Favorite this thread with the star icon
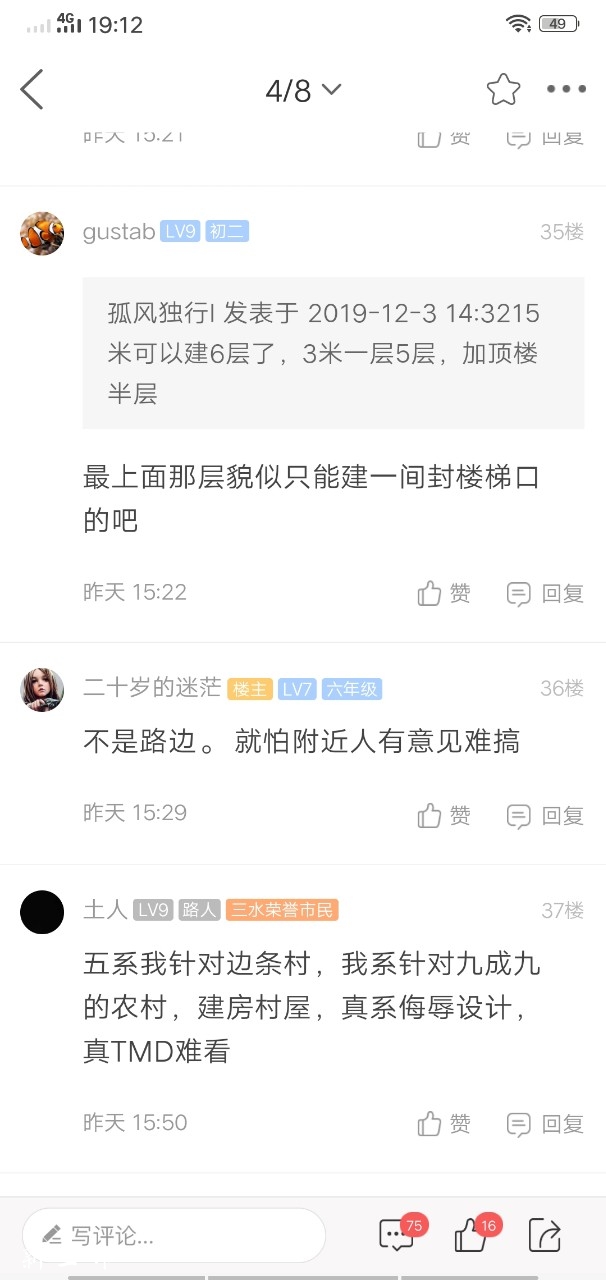Image resolution: width=606 pixels, height=1280 pixels. click(503, 90)
